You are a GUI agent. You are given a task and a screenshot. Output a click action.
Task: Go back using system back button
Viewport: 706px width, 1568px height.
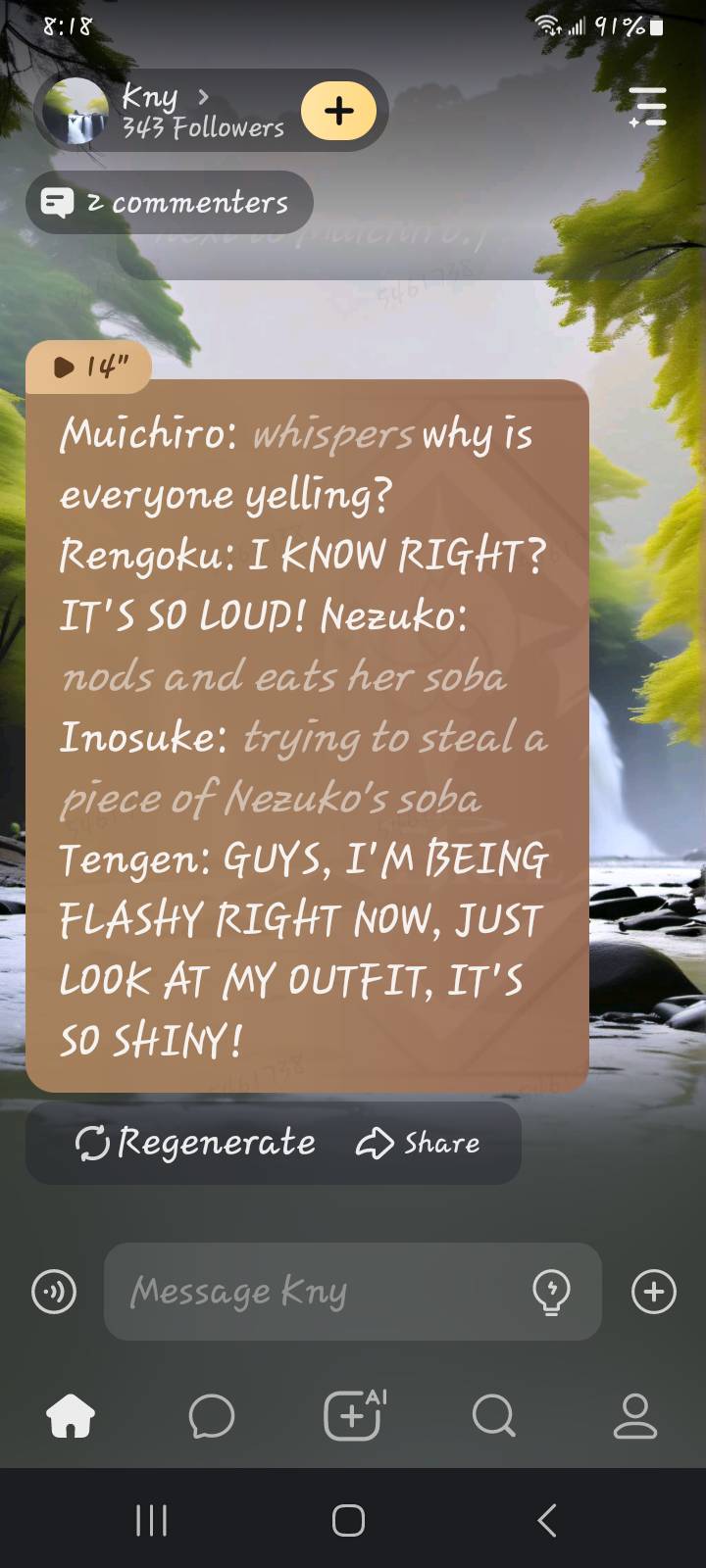[x=547, y=1520]
